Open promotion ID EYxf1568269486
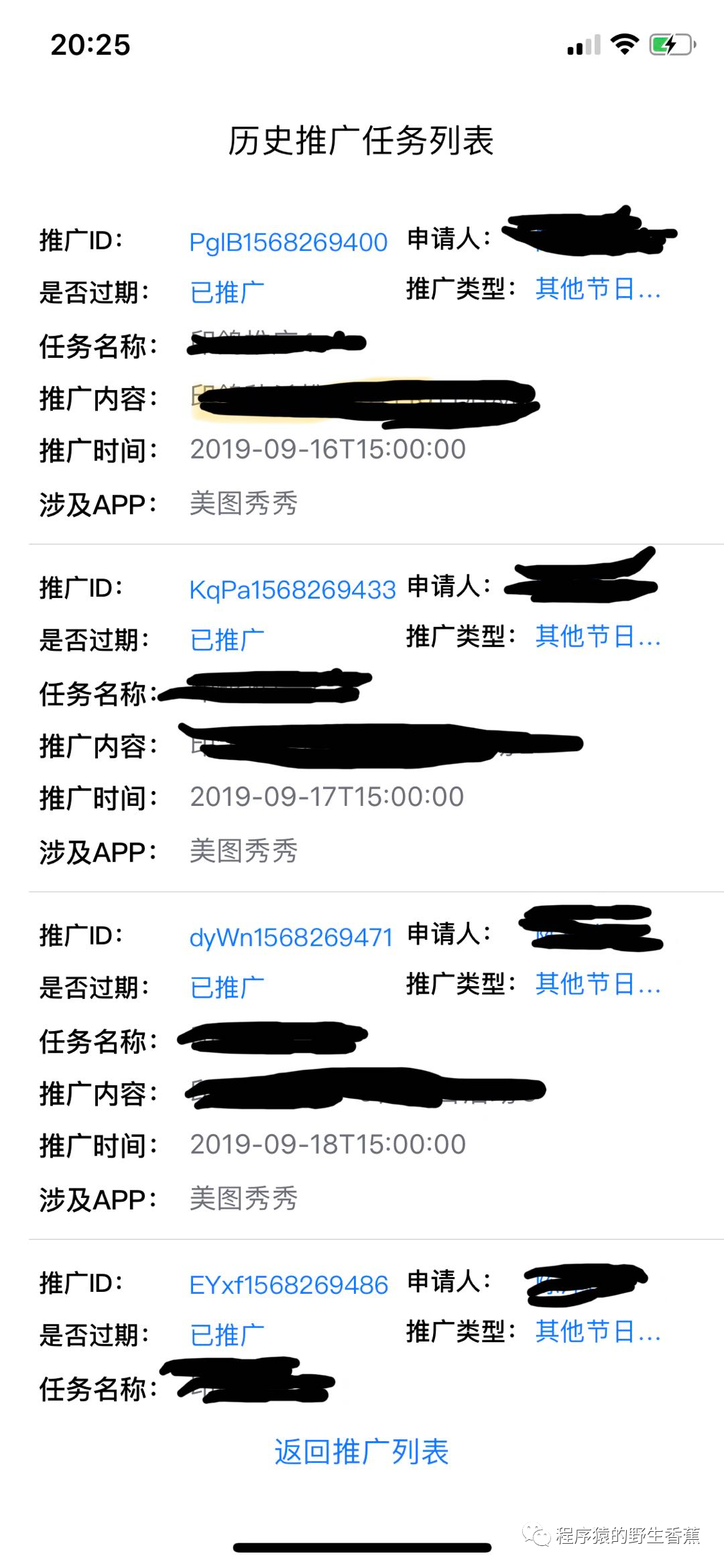 tap(288, 1285)
